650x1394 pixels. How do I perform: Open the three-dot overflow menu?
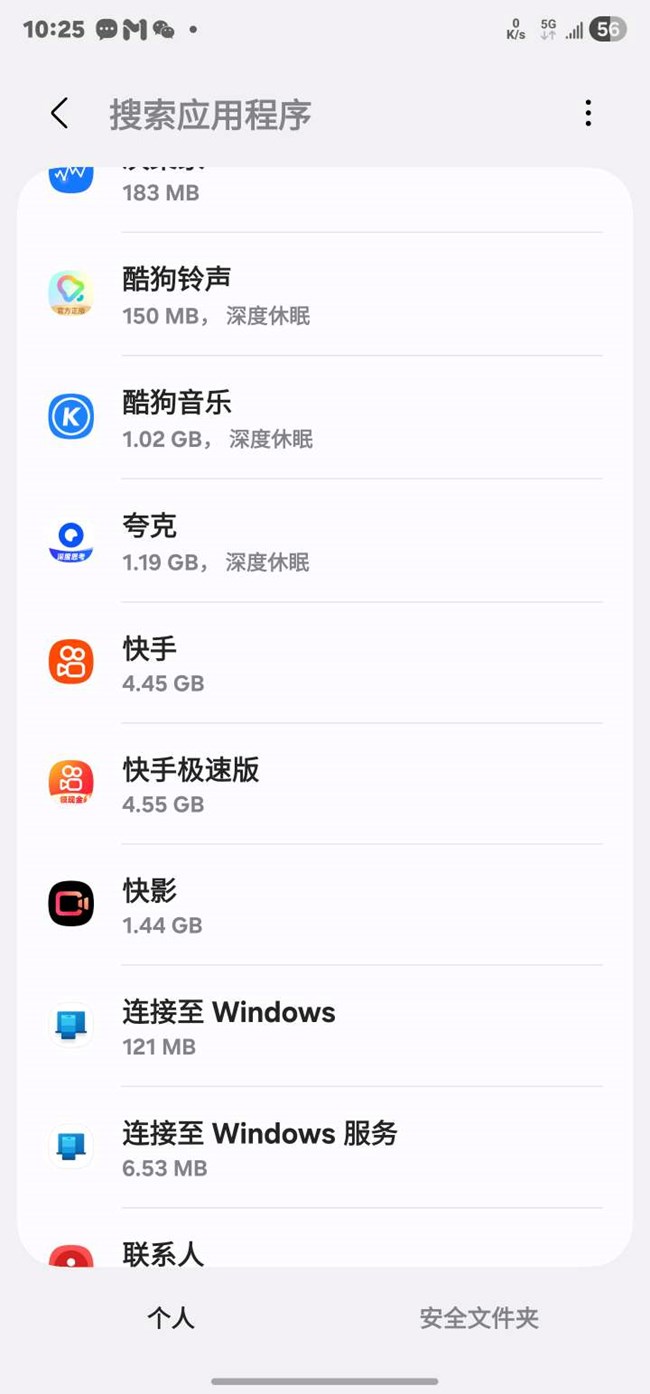(x=588, y=114)
